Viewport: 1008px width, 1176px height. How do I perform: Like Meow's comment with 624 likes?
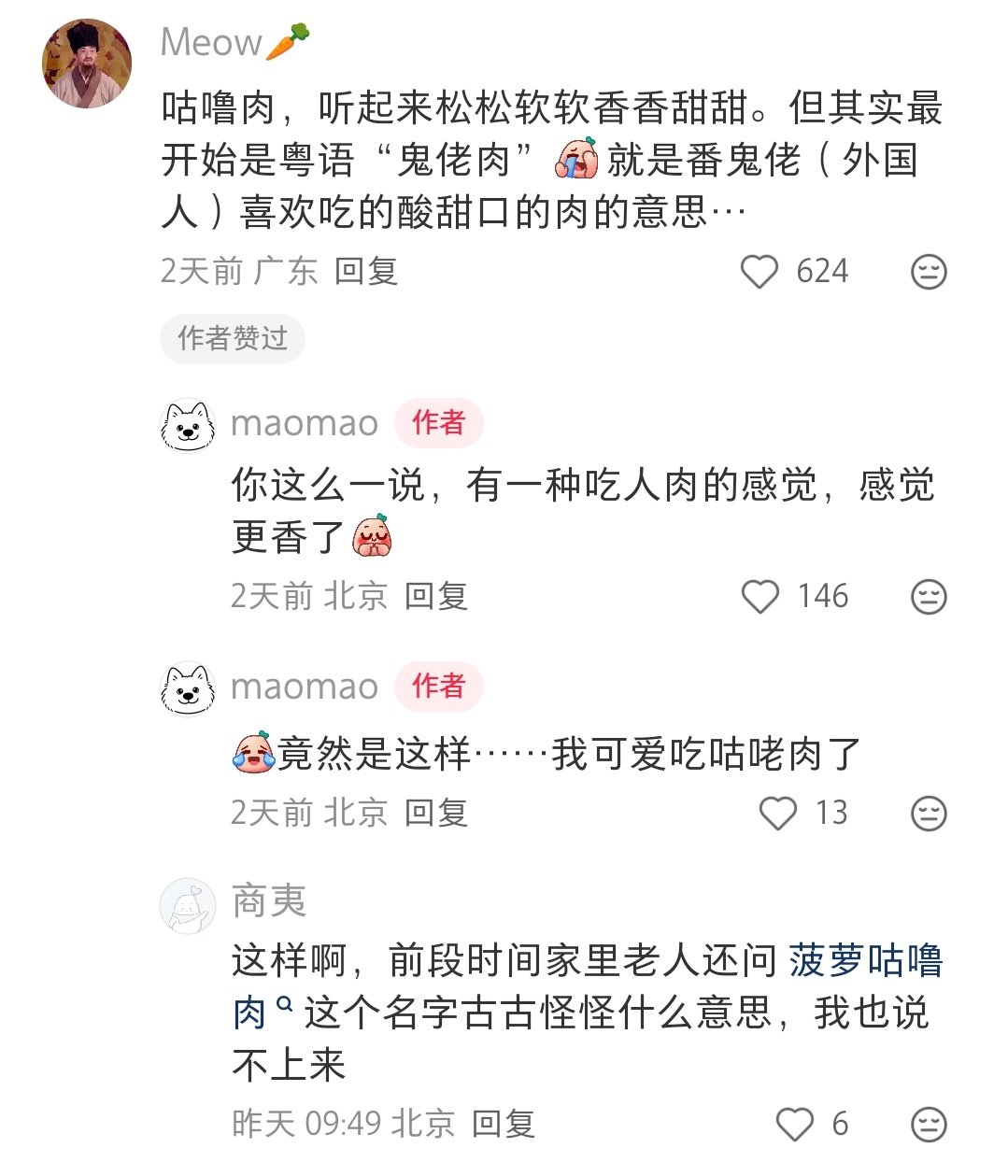[759, 272]
